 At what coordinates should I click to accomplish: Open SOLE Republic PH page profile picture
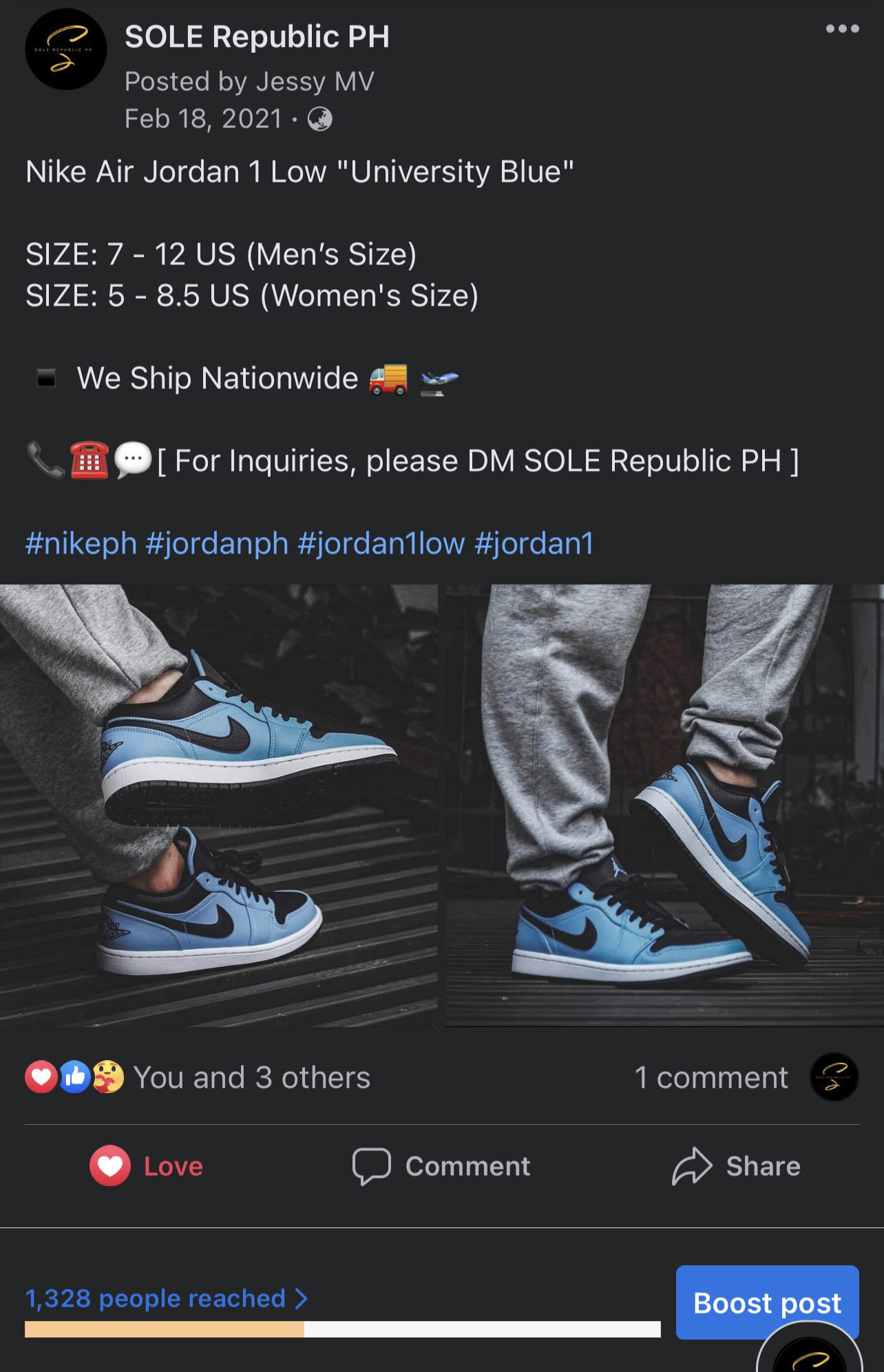click(65, 50)
